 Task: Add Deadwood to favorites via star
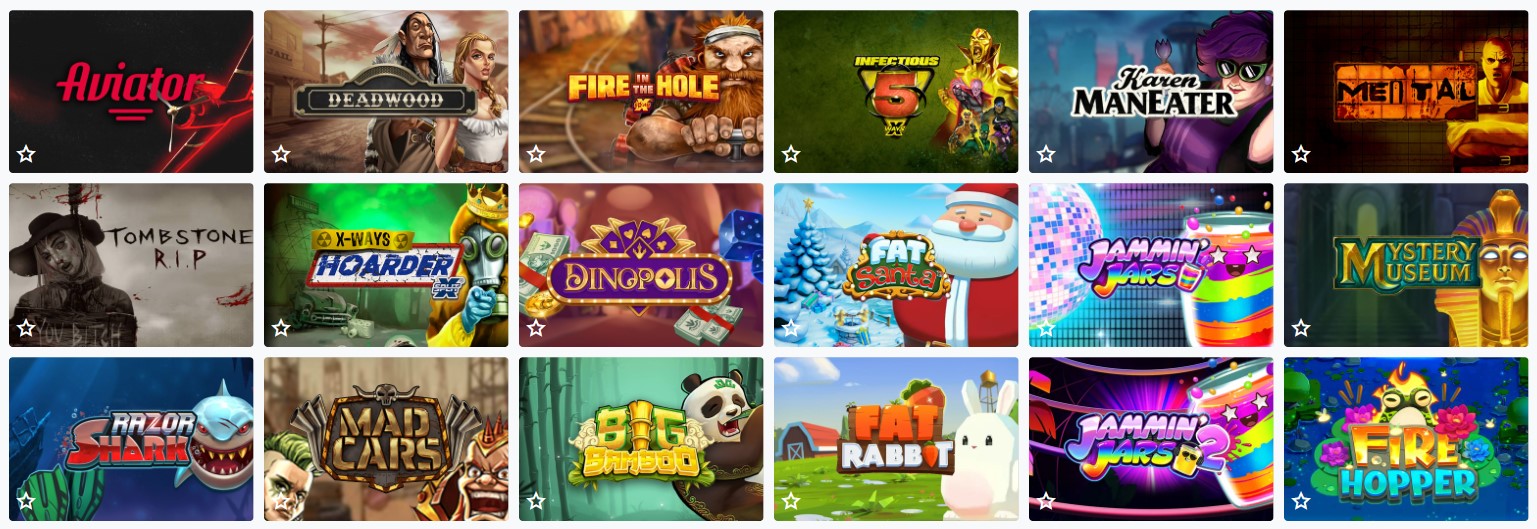pos(281,154)
